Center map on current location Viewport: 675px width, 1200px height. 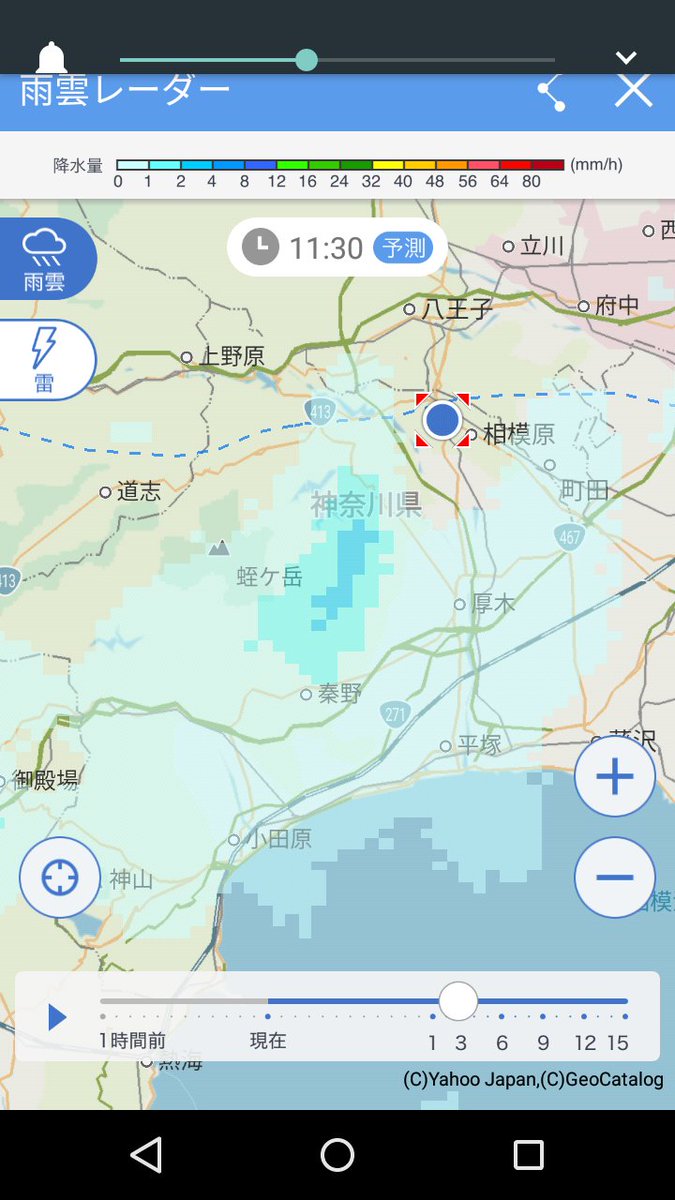60,877
